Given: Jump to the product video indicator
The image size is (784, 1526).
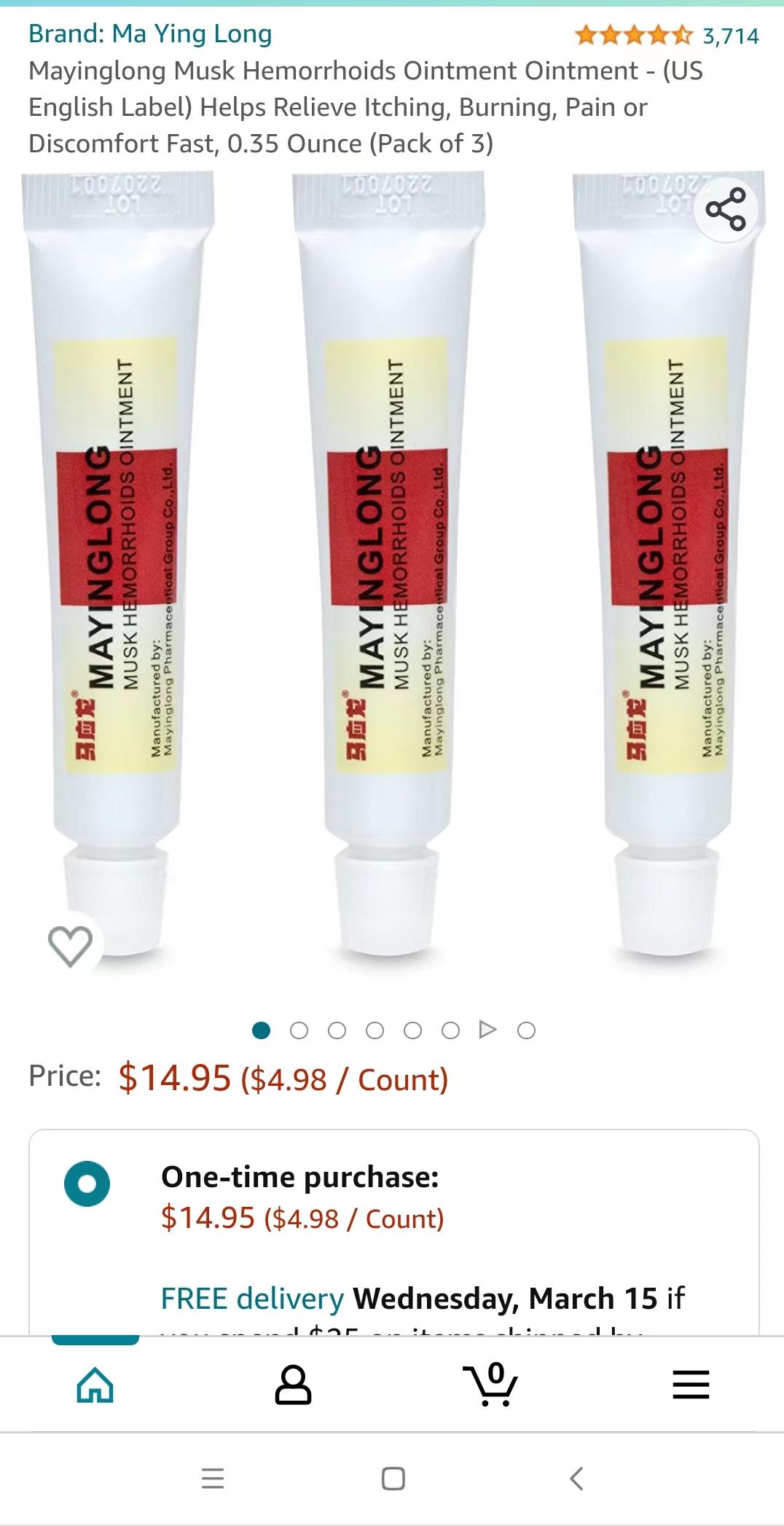Looking at the screenshot, I should (487, 1030).
